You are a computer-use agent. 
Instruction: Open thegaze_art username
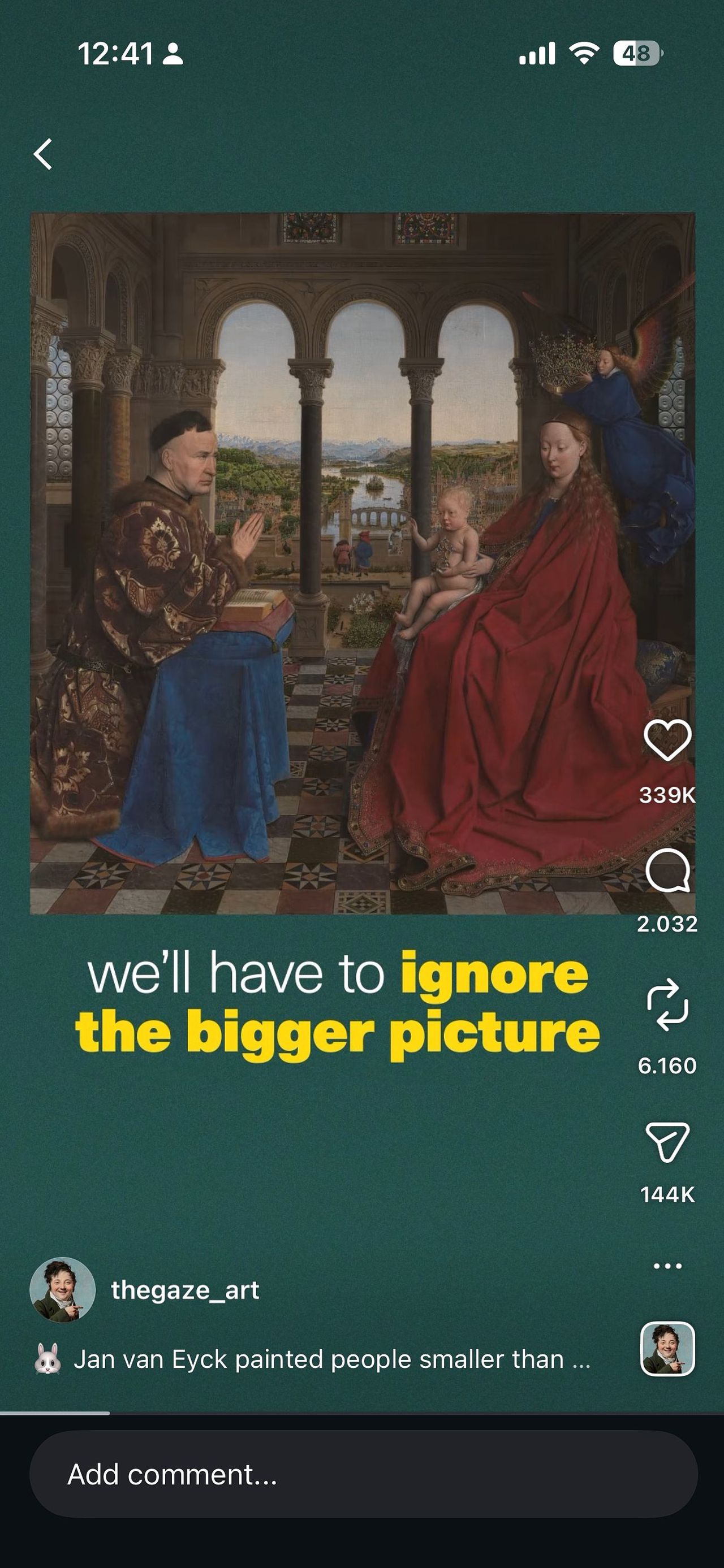(x=185, y=1290)
